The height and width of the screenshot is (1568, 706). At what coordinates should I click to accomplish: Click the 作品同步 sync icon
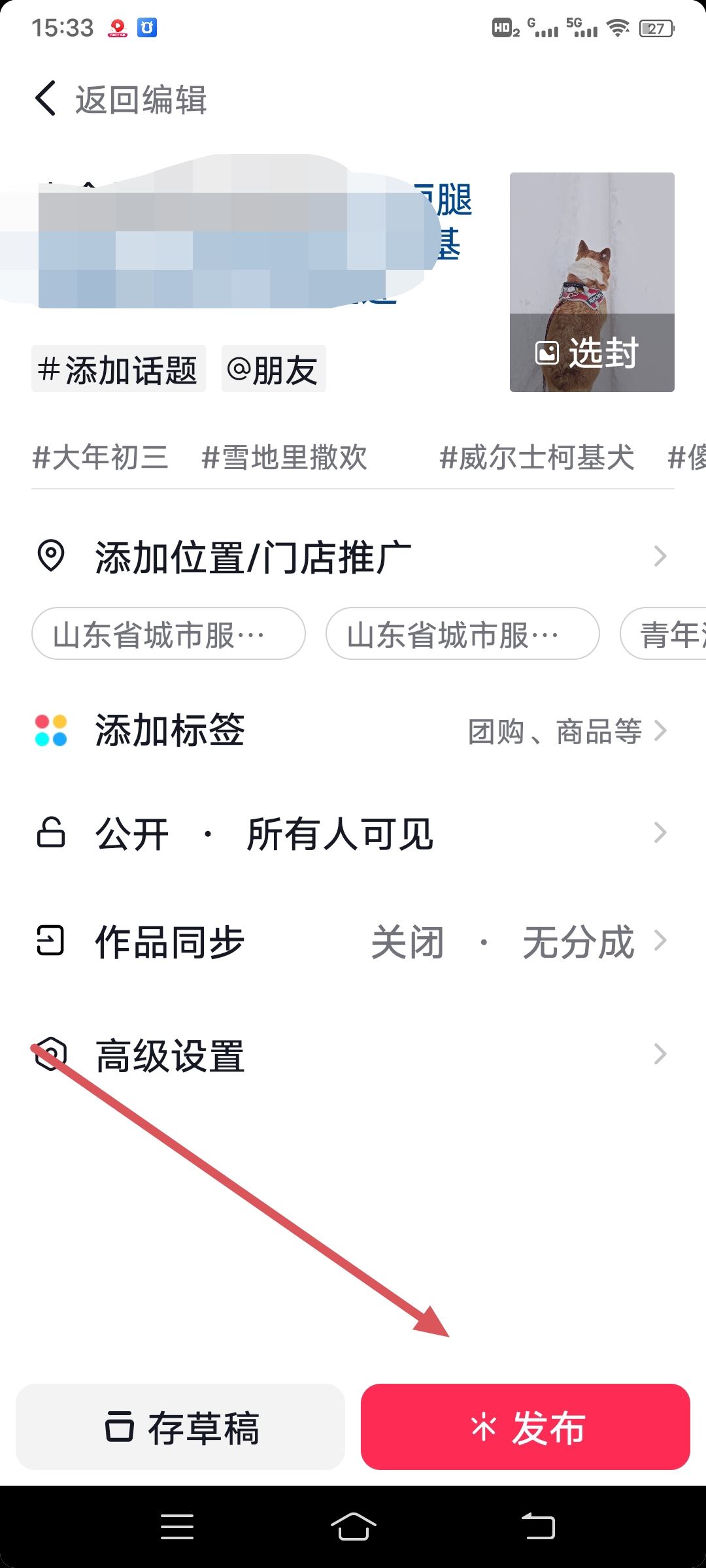pyautogui.click(x=51, y=941)
